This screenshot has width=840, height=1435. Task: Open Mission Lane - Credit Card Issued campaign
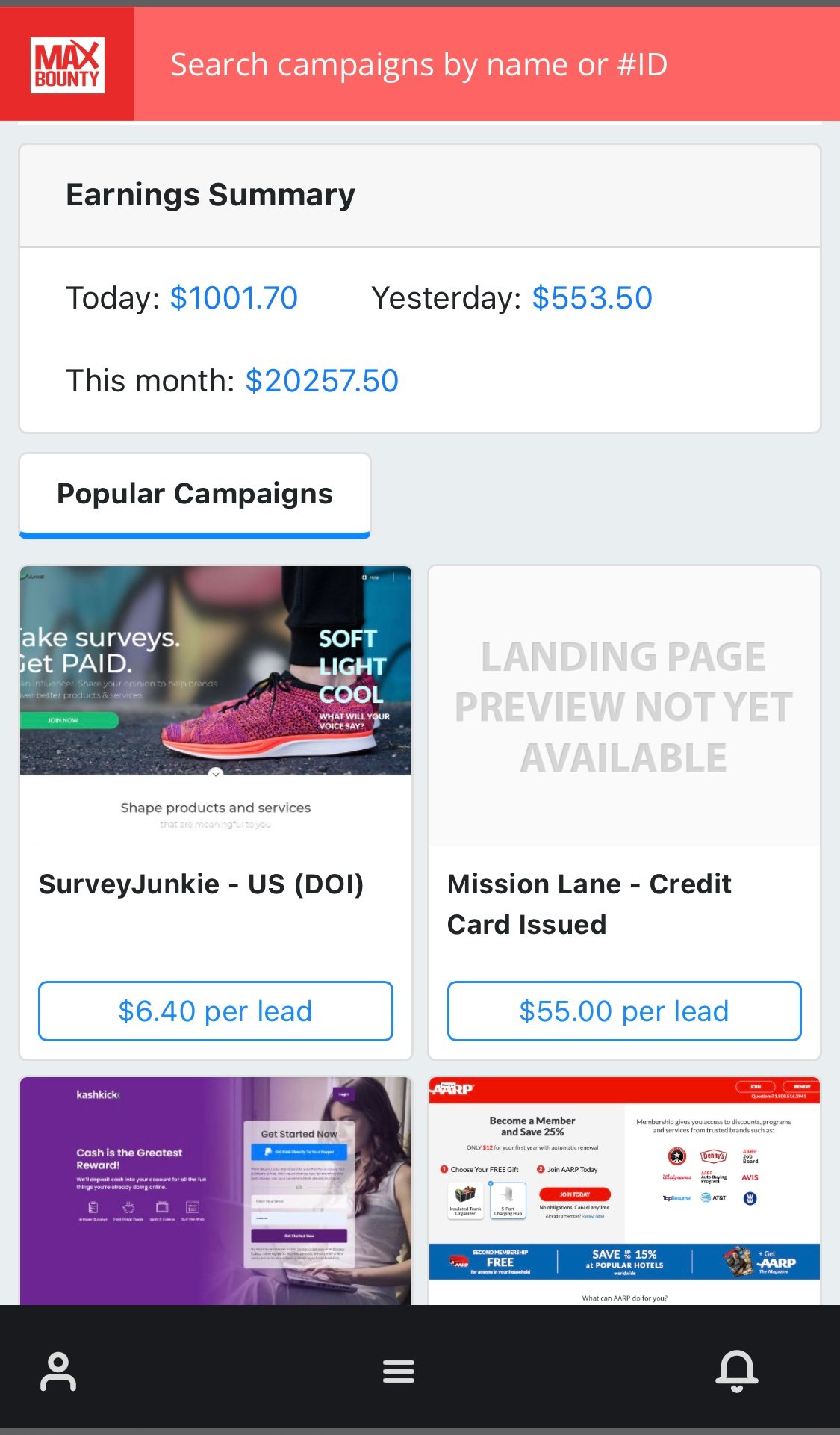pyautogui.click(x=589, y=904)
